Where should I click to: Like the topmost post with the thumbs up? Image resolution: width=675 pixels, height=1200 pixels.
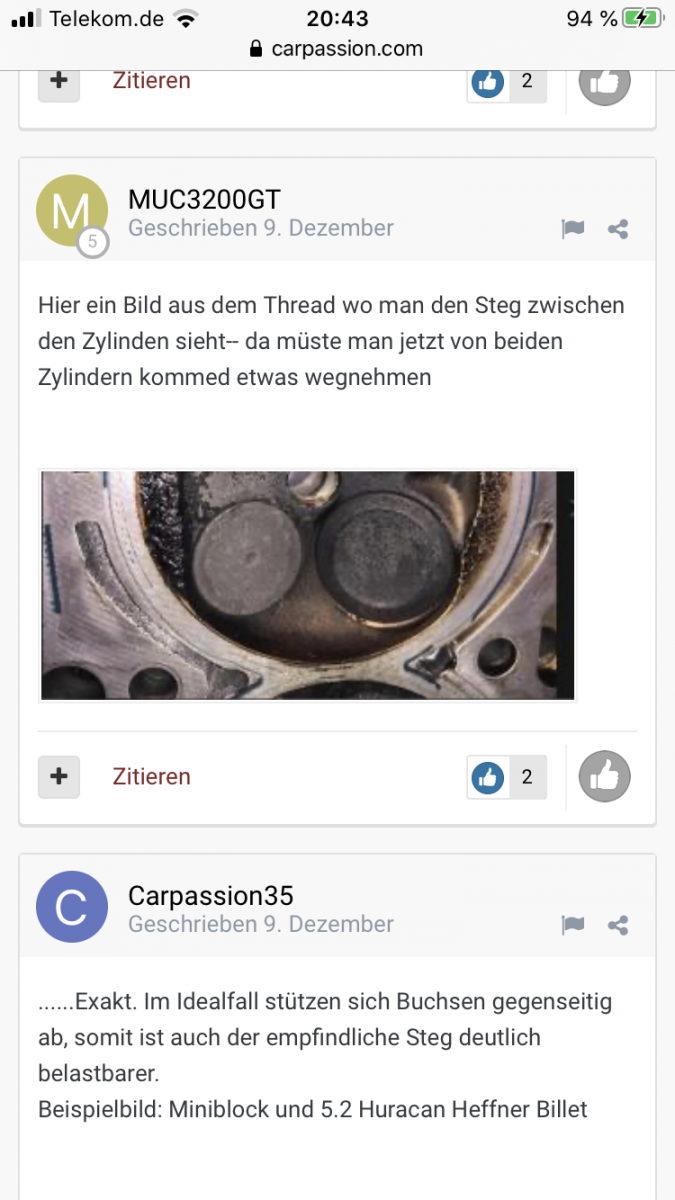point(605,80)
